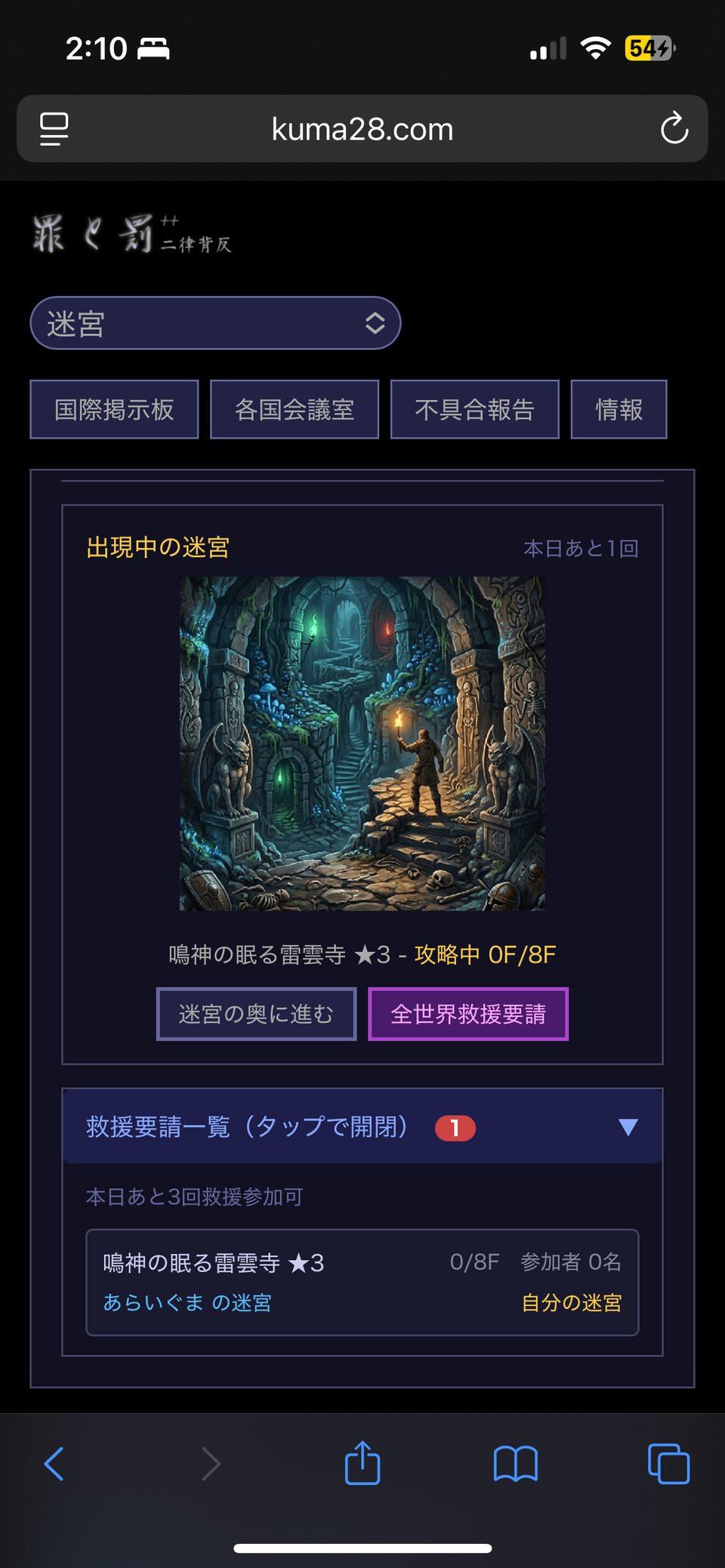Show open browser tabs
Image resolution: width=725 pixels, height=1568 pixels.
668,1464
